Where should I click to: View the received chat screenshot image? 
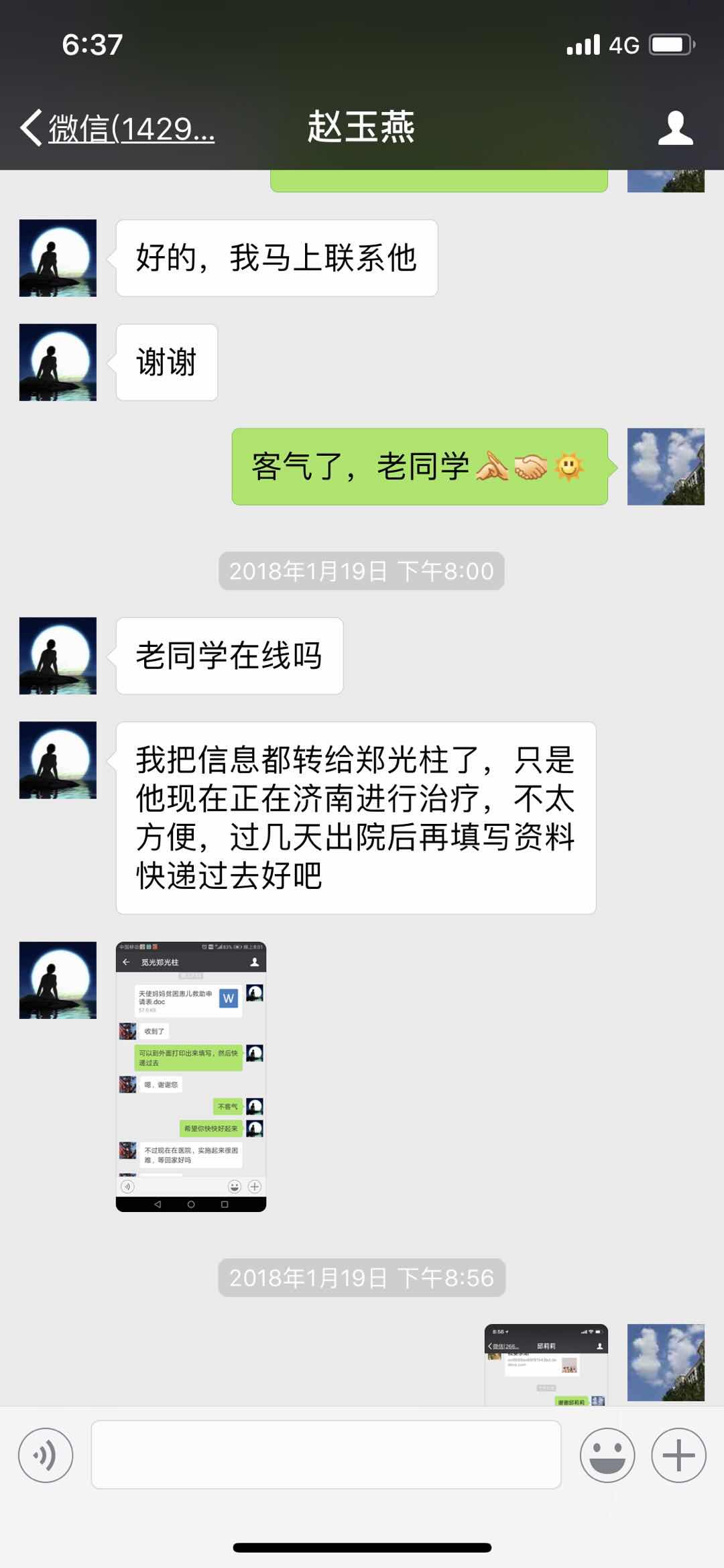[191, 1076]
